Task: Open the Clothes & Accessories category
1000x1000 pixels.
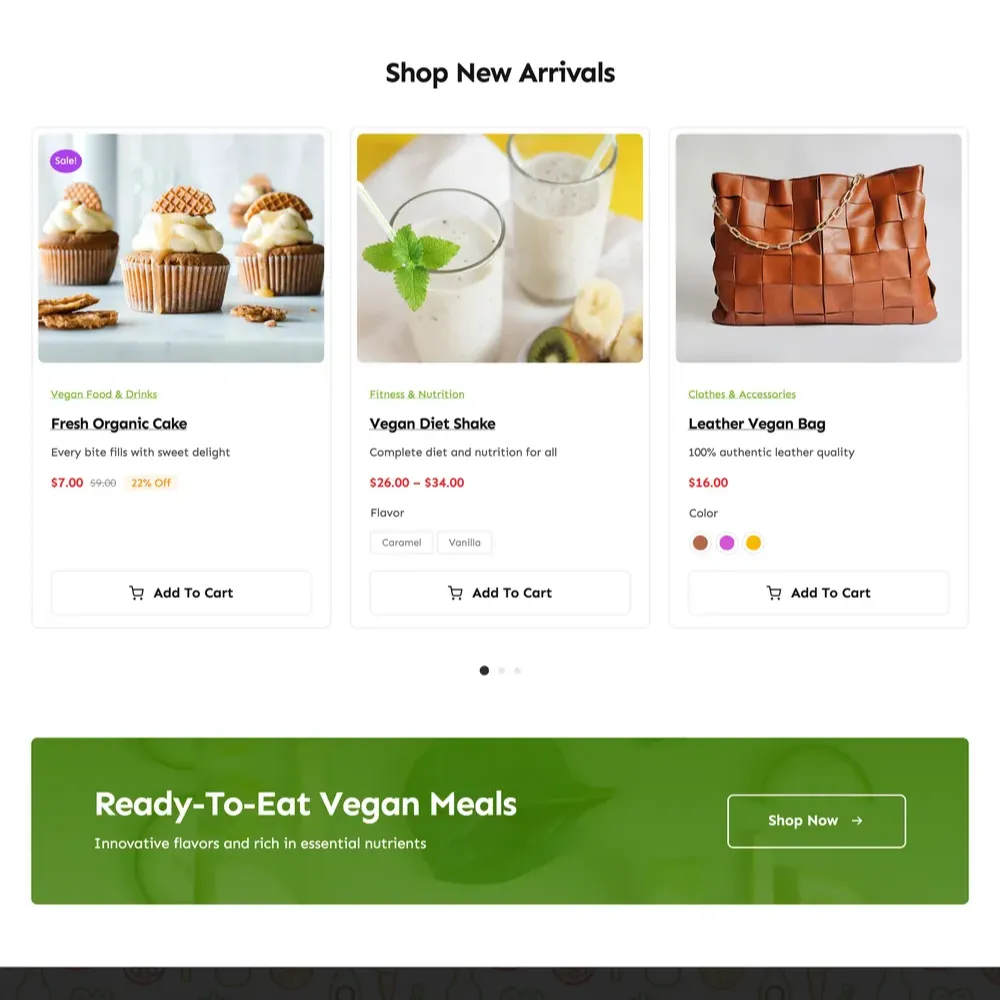Action: [x=742, y=394]
